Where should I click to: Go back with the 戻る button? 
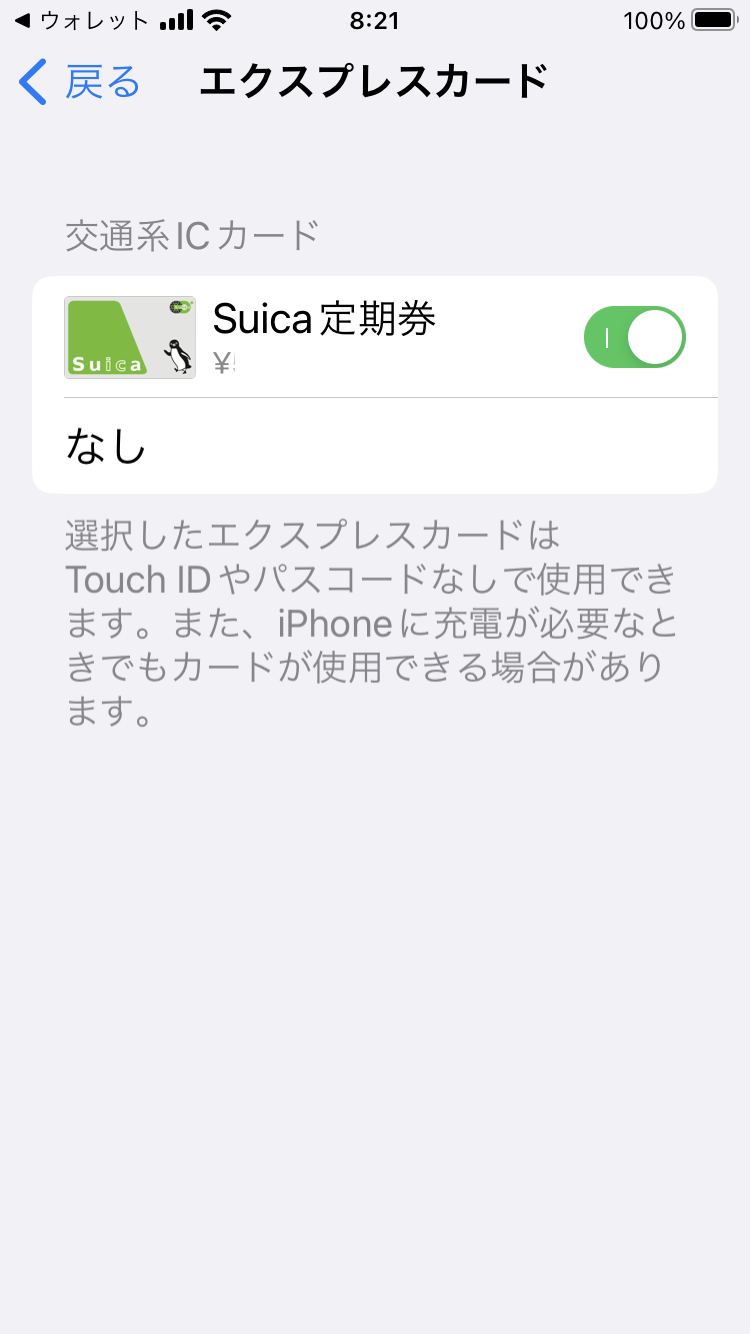(x=80, y=82)
